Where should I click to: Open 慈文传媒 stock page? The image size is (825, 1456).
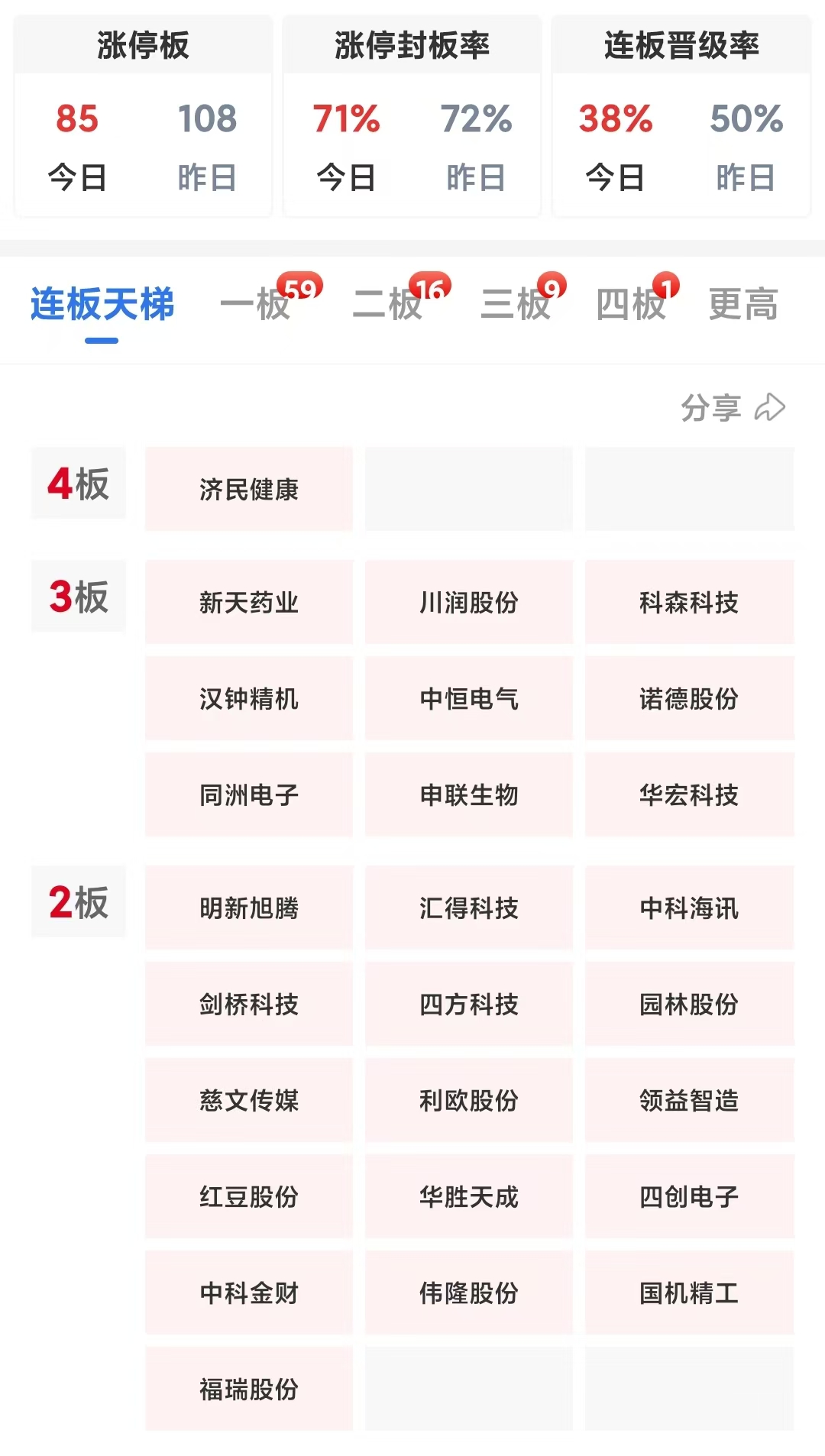click(x=249, y=1100)
